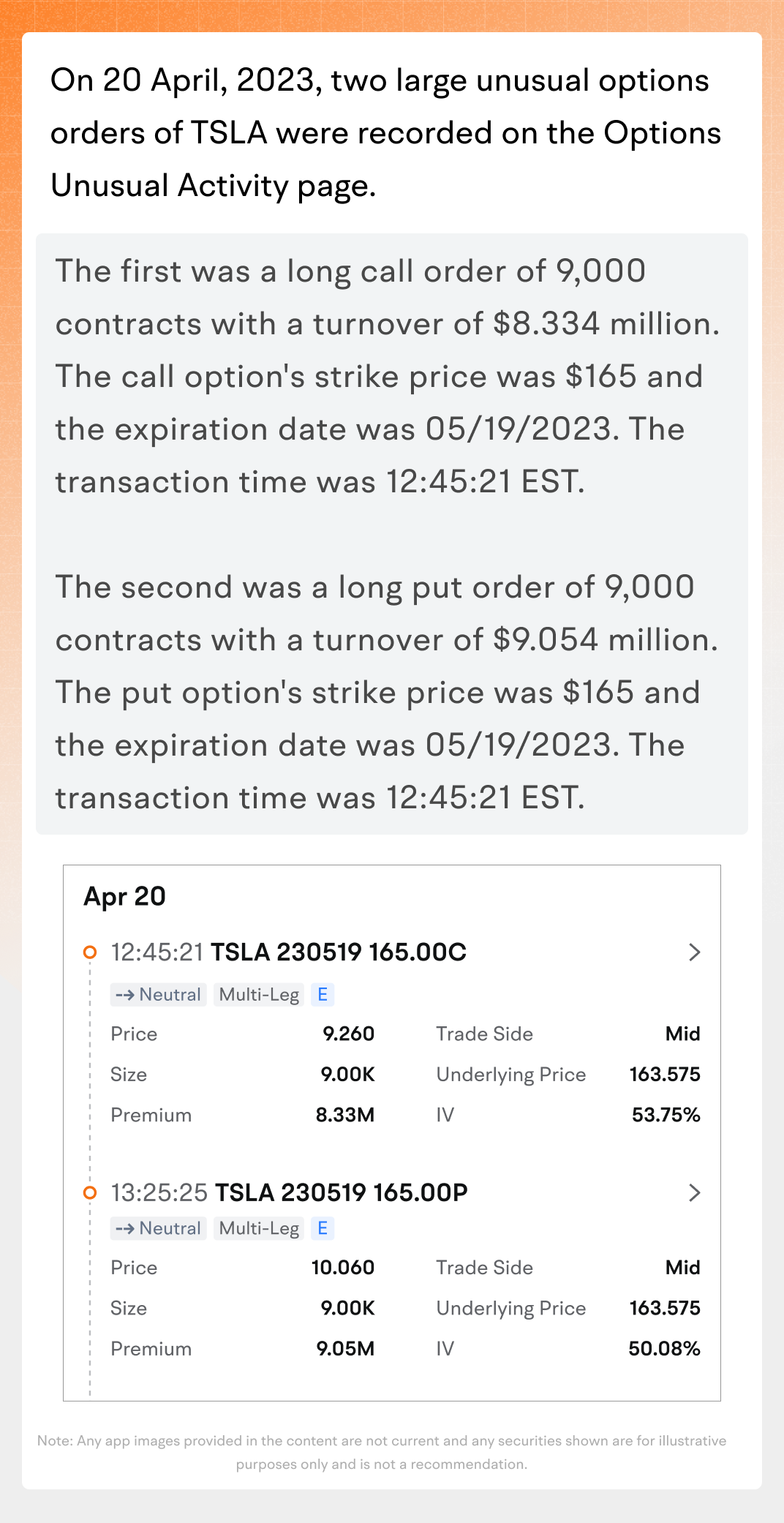784x1523 pixels.
Task: Click the orange timeline marker at 12:45:21
Action: [x=90, y=952]
